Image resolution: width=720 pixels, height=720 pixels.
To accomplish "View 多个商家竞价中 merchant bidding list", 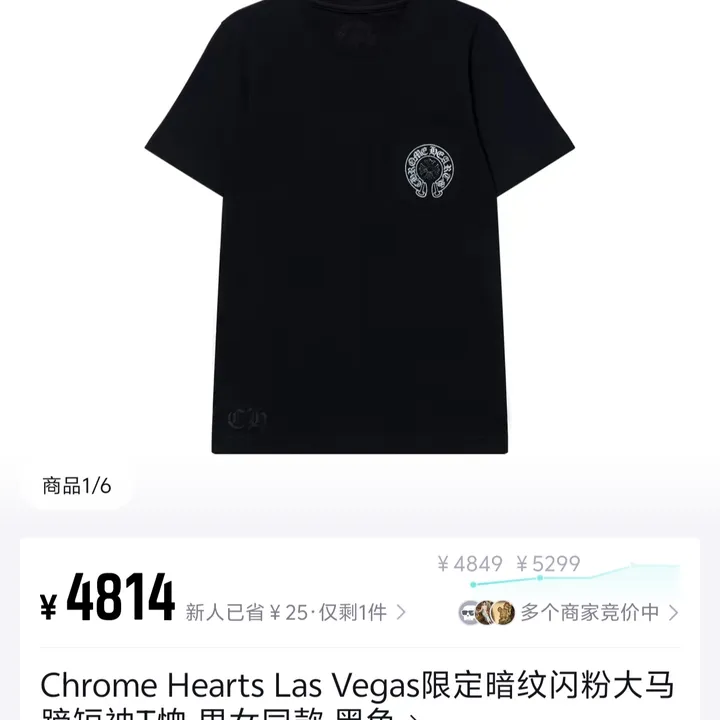I will [x=570, y=612].
